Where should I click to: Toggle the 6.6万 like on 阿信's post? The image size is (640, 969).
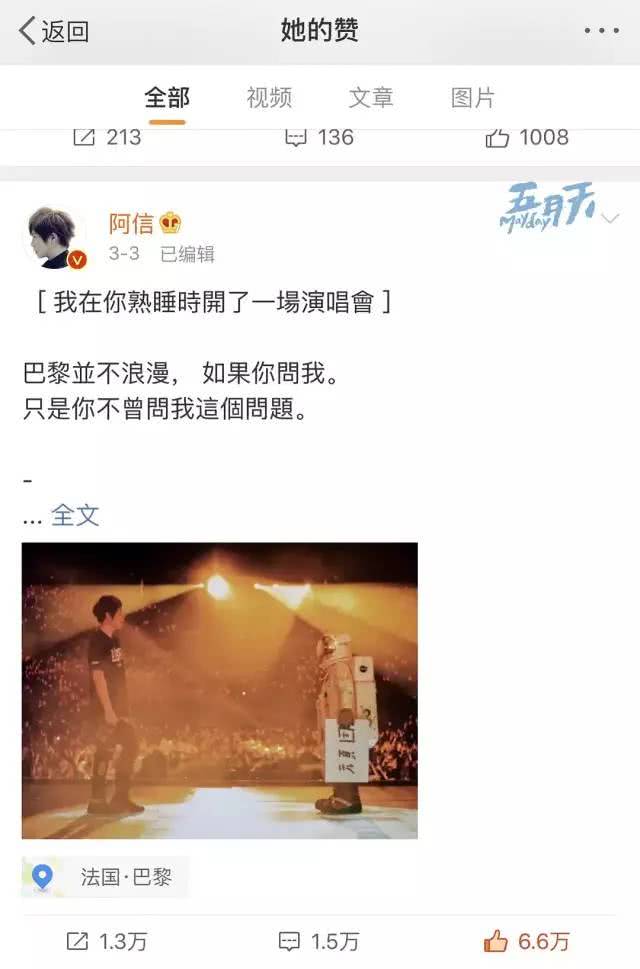(x=526, y=941)
